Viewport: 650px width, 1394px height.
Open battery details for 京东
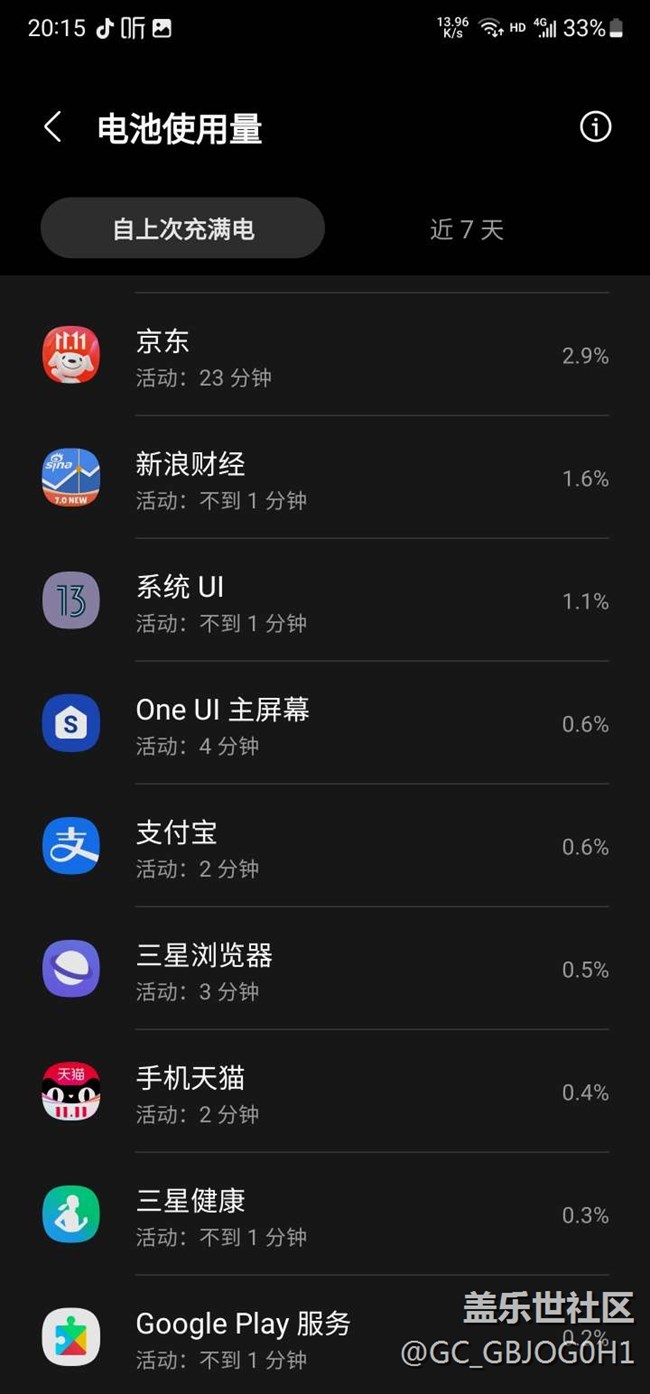tap(325, 356)
